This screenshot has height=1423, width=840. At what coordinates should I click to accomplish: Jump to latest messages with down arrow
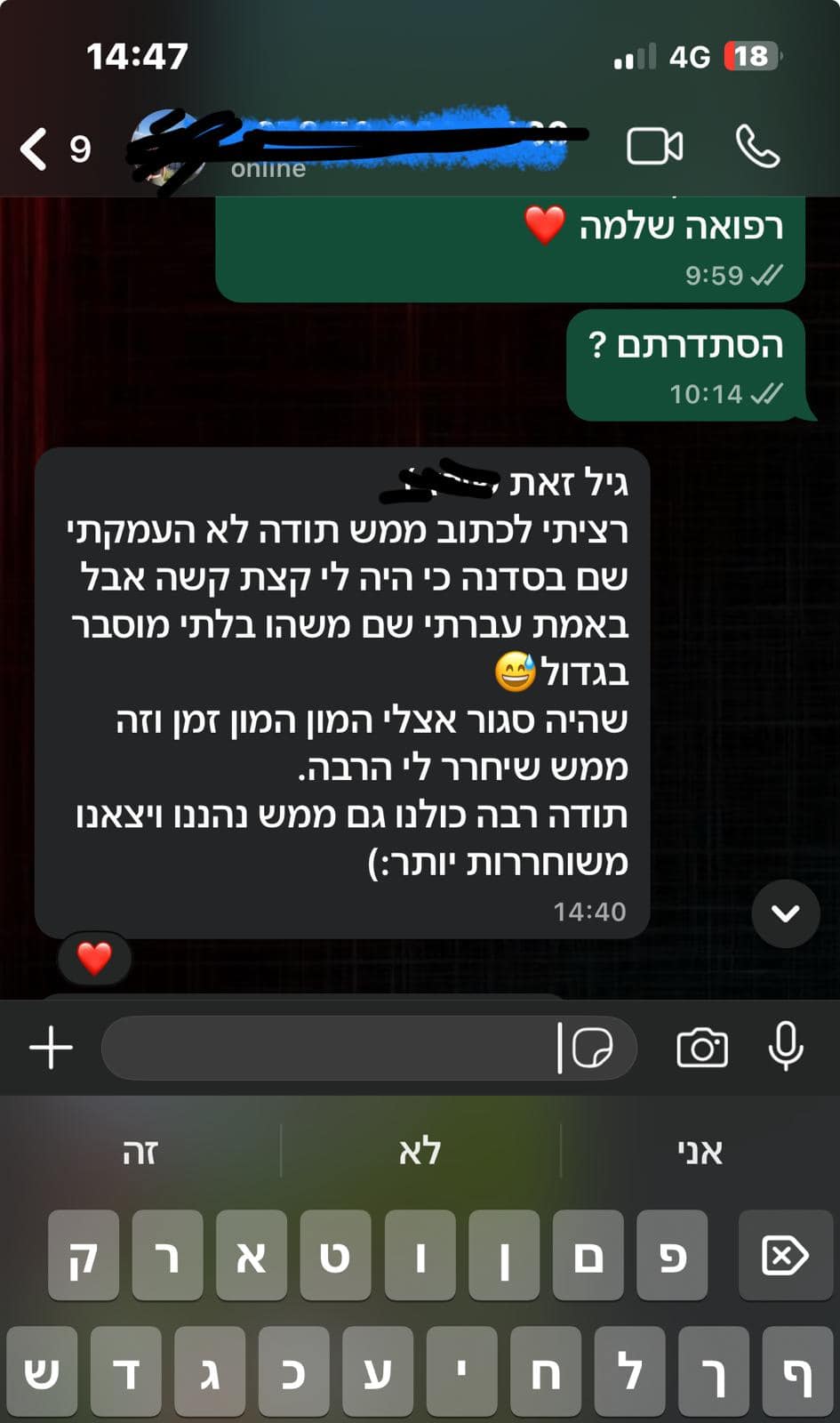pyautogui.click(x=785, y=913)
